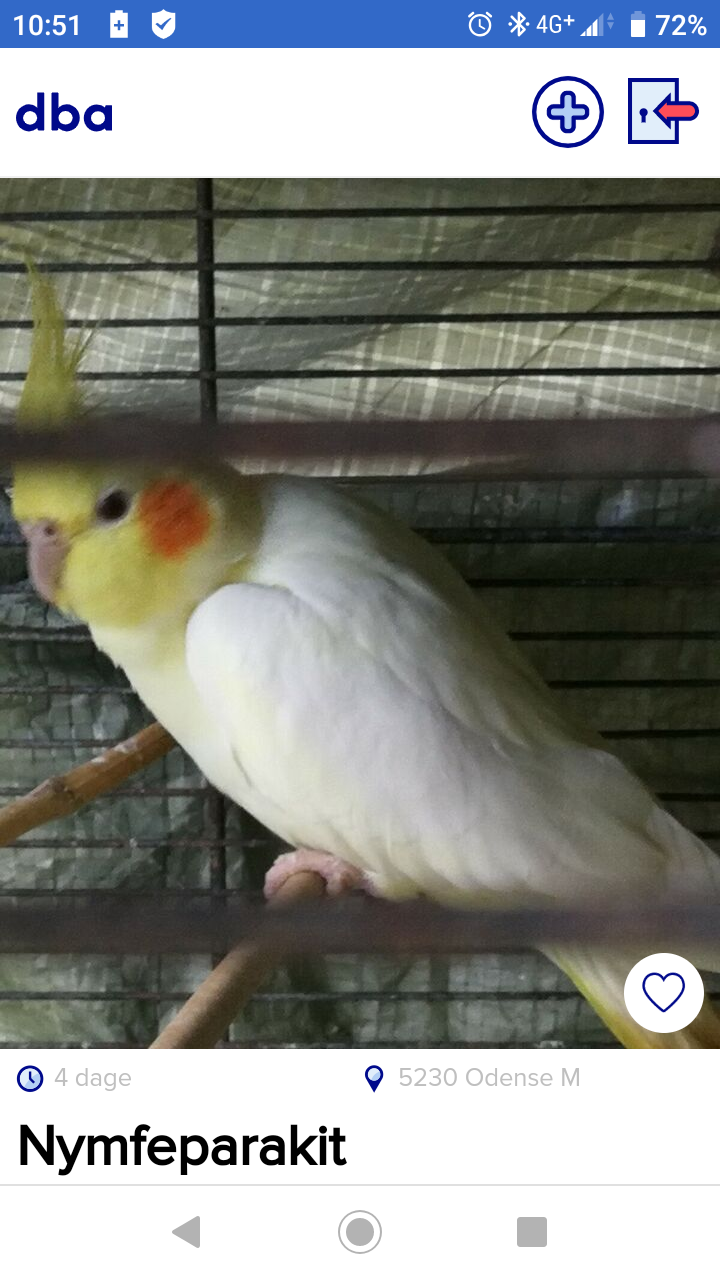Image resolution: width=720 pixels, height=1280 pixels.
Task: Go back using system navigation
Action: 187,1232
